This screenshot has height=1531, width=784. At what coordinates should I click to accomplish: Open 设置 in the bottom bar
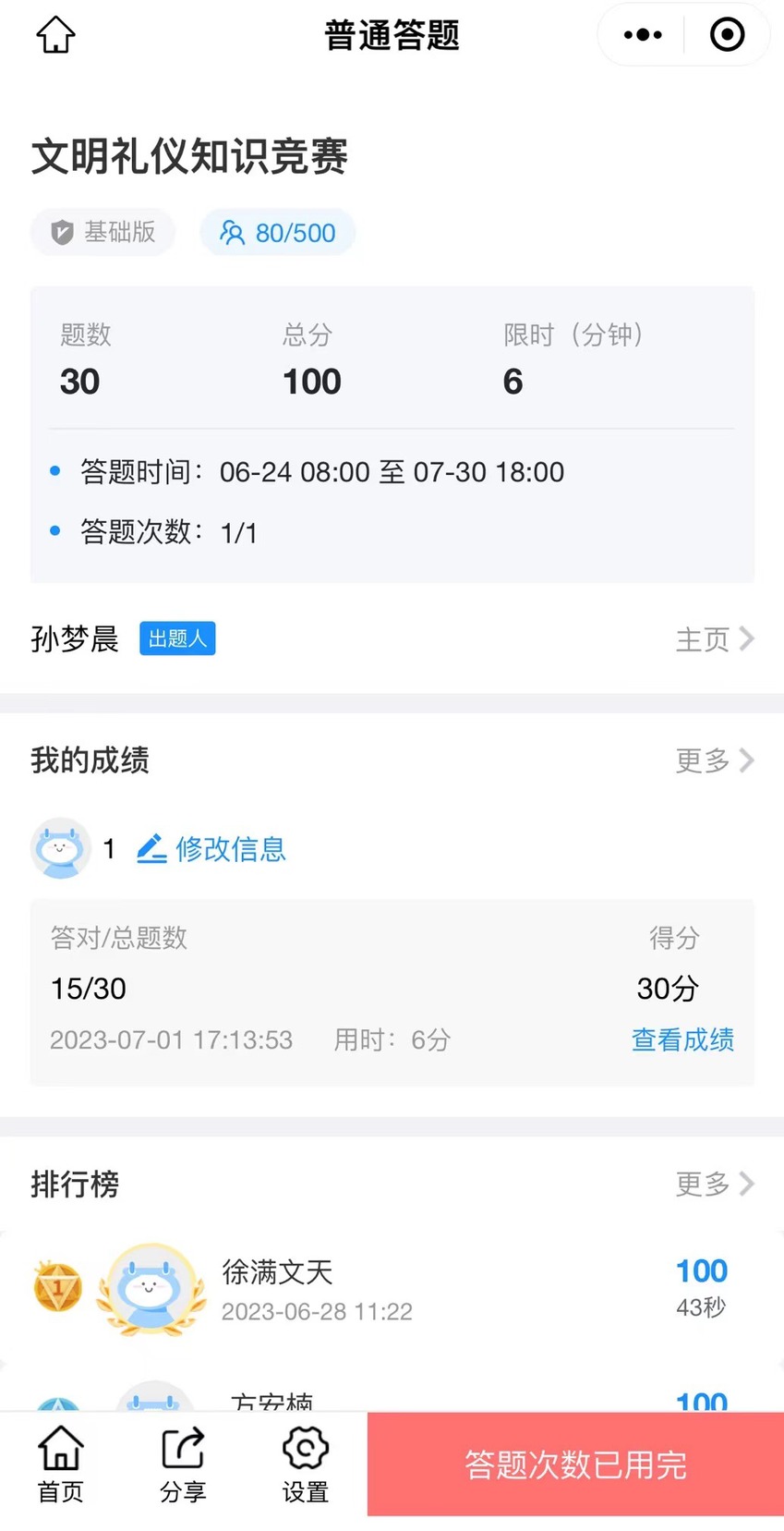click(306, 1464)
